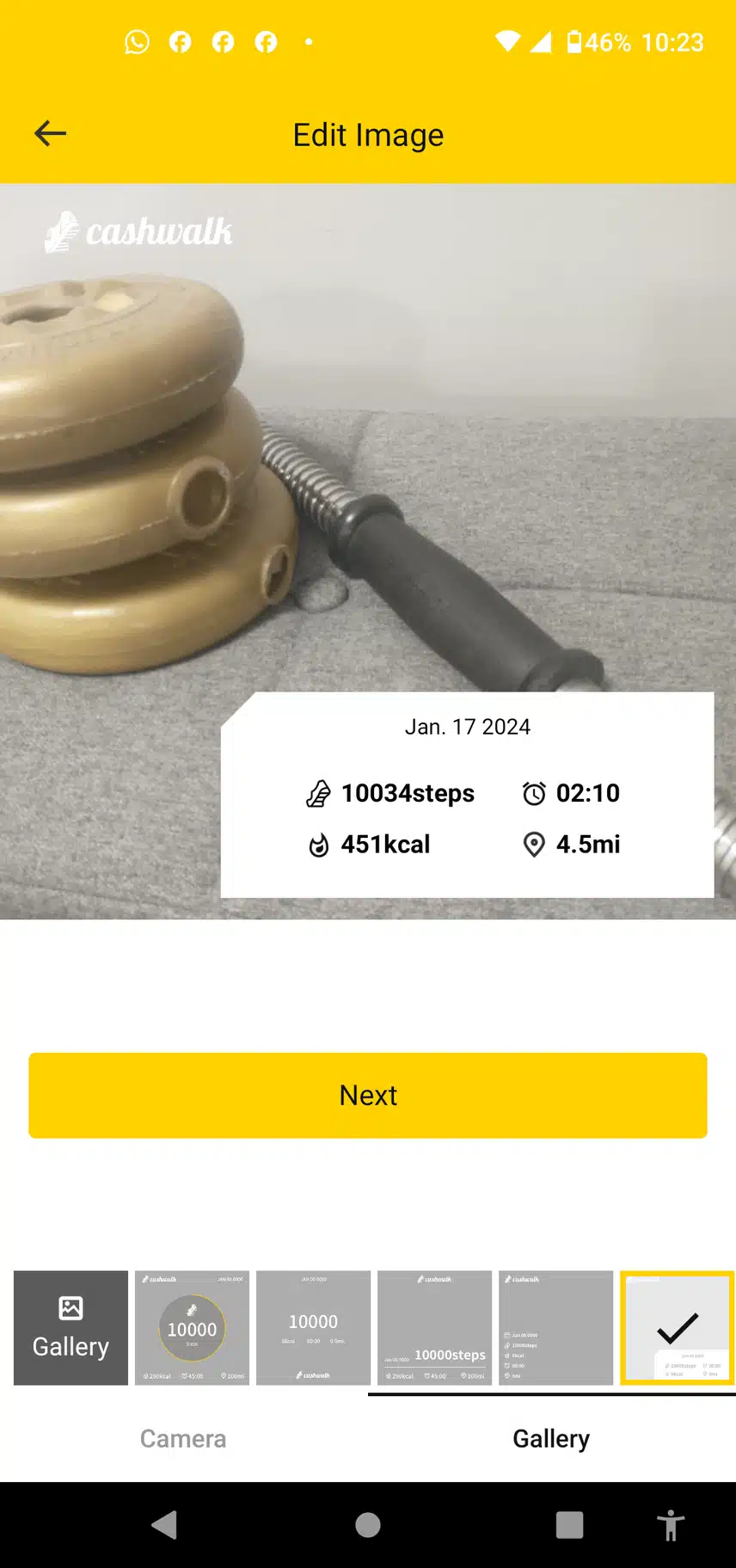
Task: Choose the centered 10000 plain text template
Action: [x=313, y=1327]
